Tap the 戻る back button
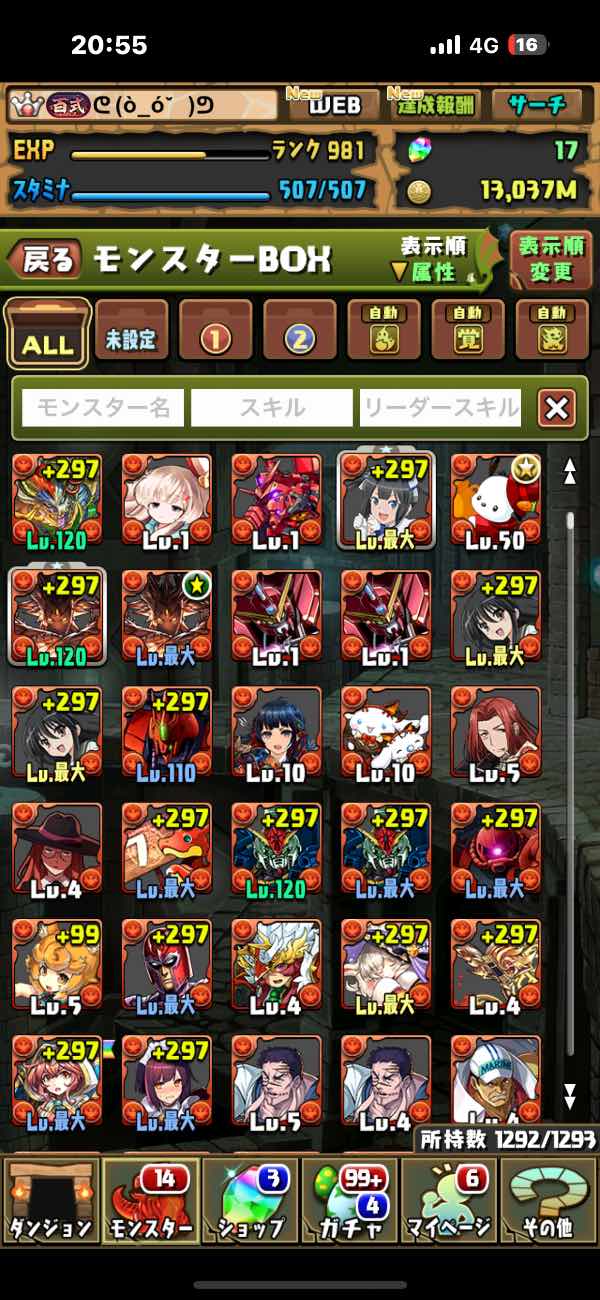The height and width of the screenshot is (1300, 600). click(x=45, y=260)
